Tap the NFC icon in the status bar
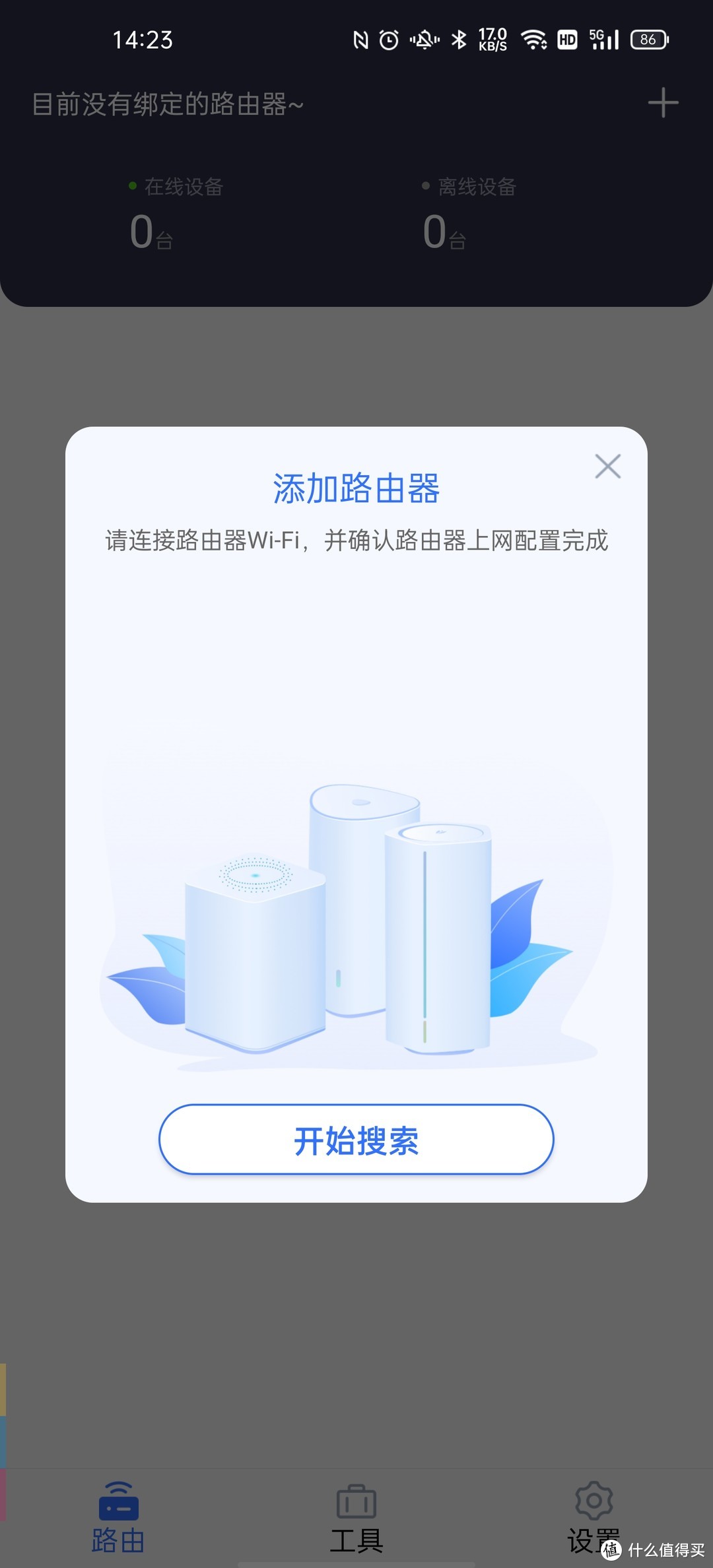Screen dimensions: 713x1568 pos(360,40)
